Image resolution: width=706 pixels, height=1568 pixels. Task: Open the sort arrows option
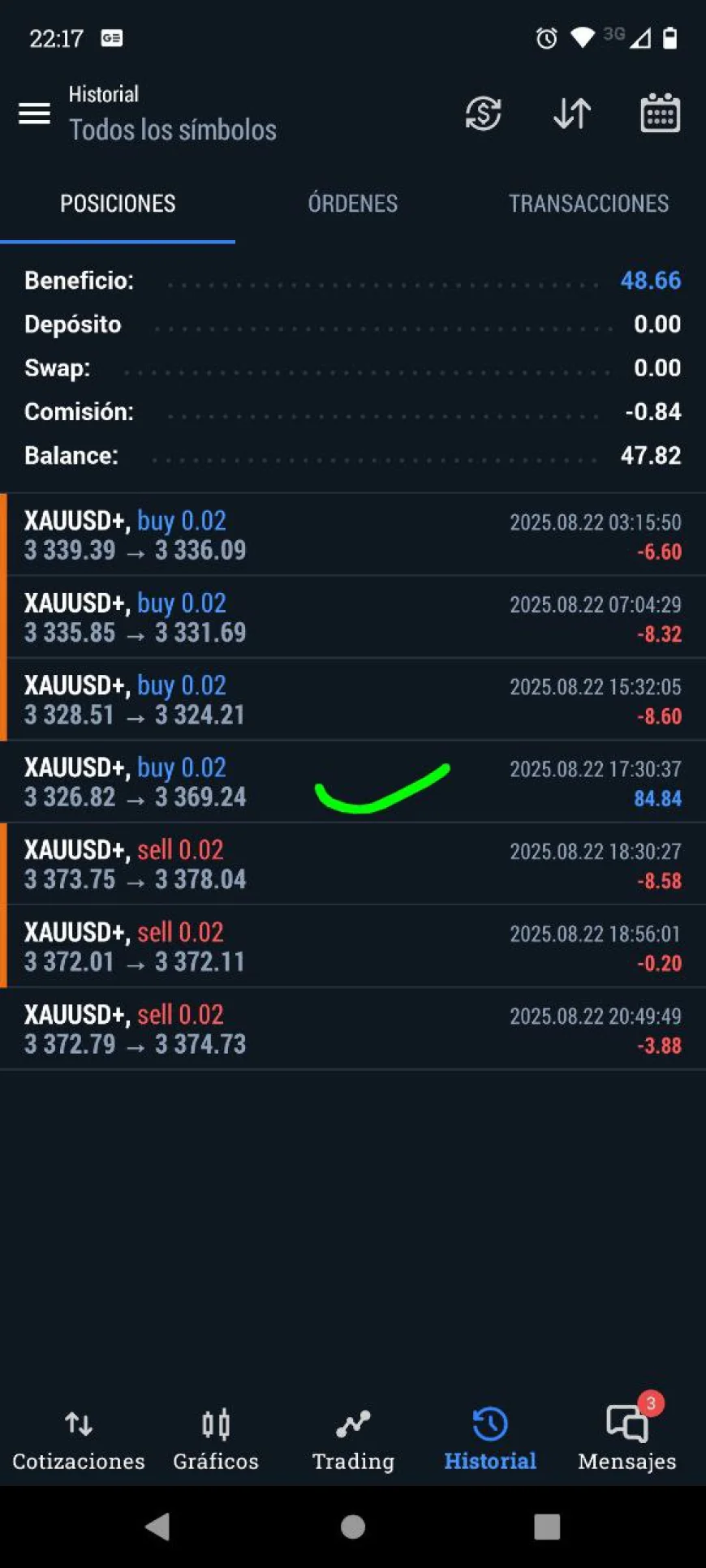(572, 114)
